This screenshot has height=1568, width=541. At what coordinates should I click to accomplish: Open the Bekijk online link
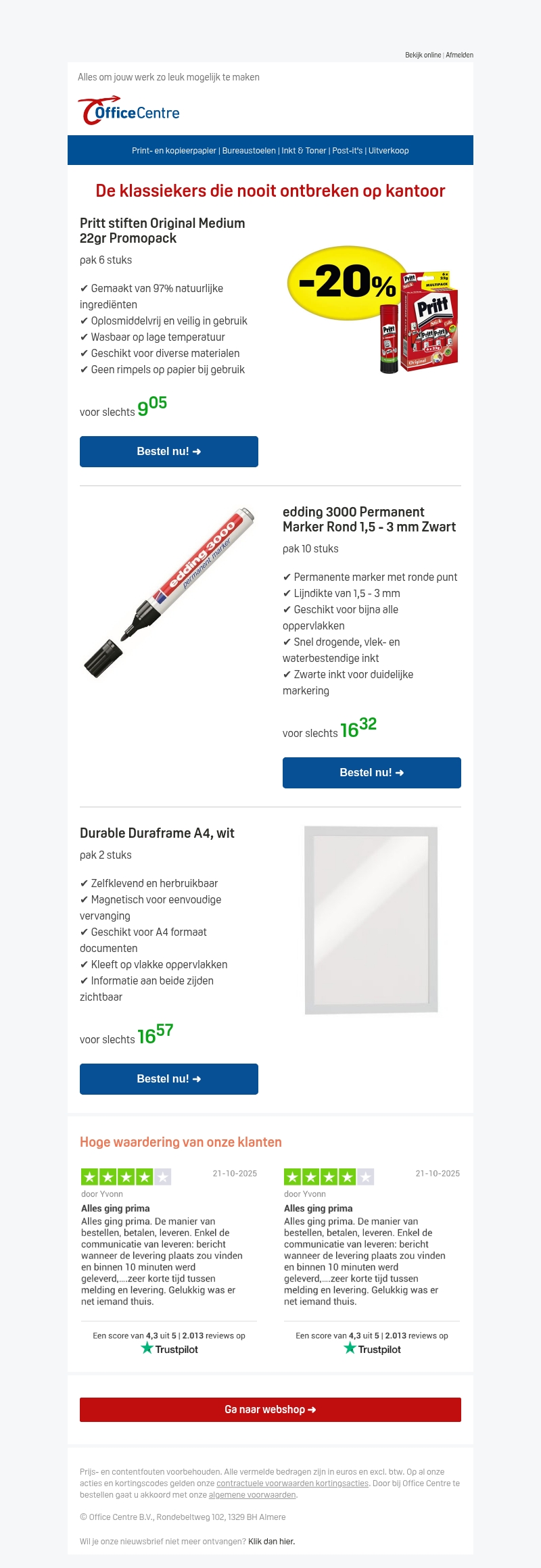tap(423, 55)
